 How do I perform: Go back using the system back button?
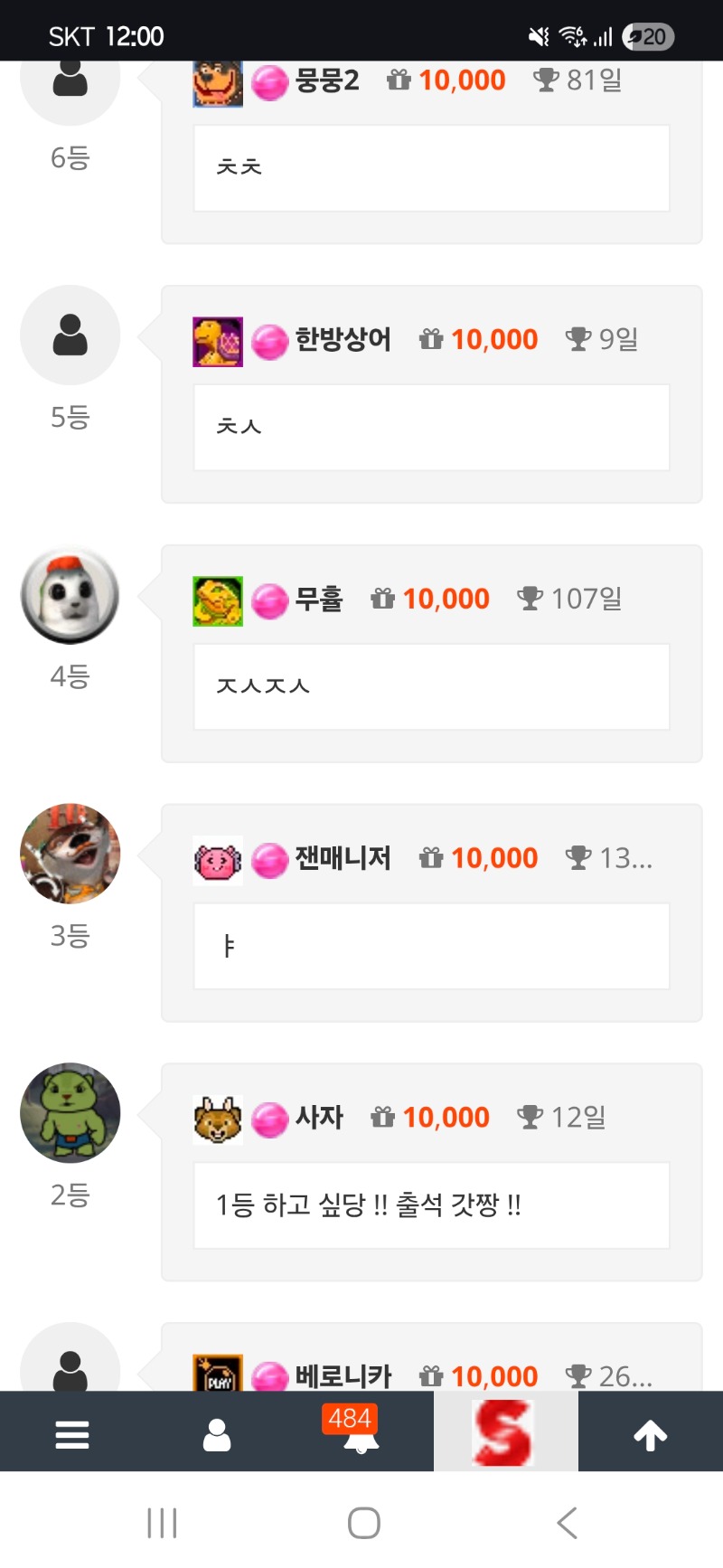coord(567,1523)
